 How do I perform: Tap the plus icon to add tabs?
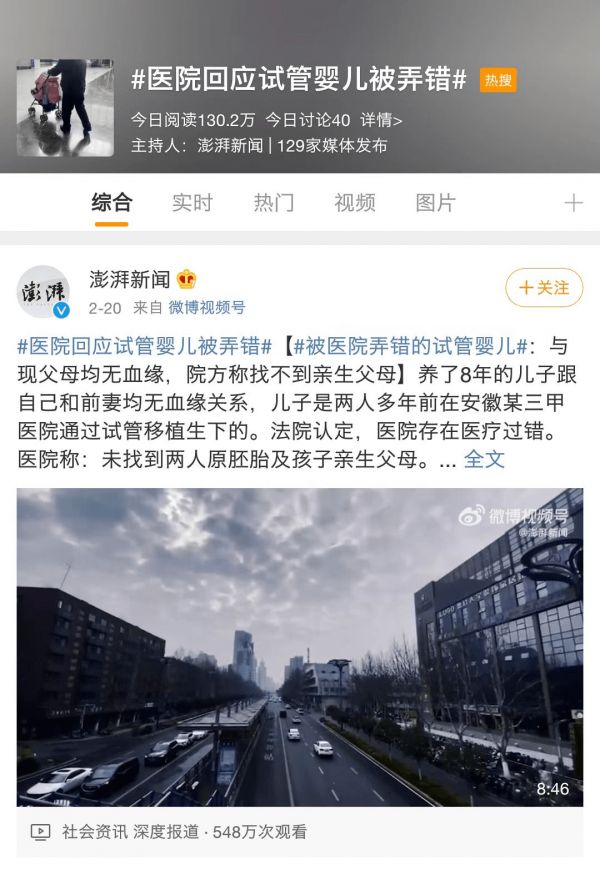(573, 203)
